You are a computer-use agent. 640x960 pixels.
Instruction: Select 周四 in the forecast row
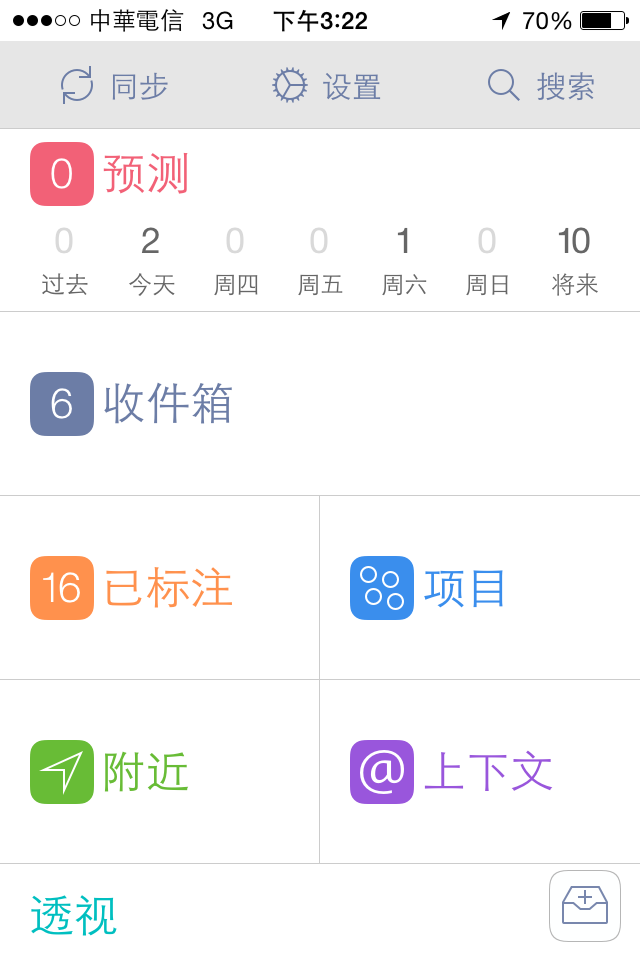236,260
